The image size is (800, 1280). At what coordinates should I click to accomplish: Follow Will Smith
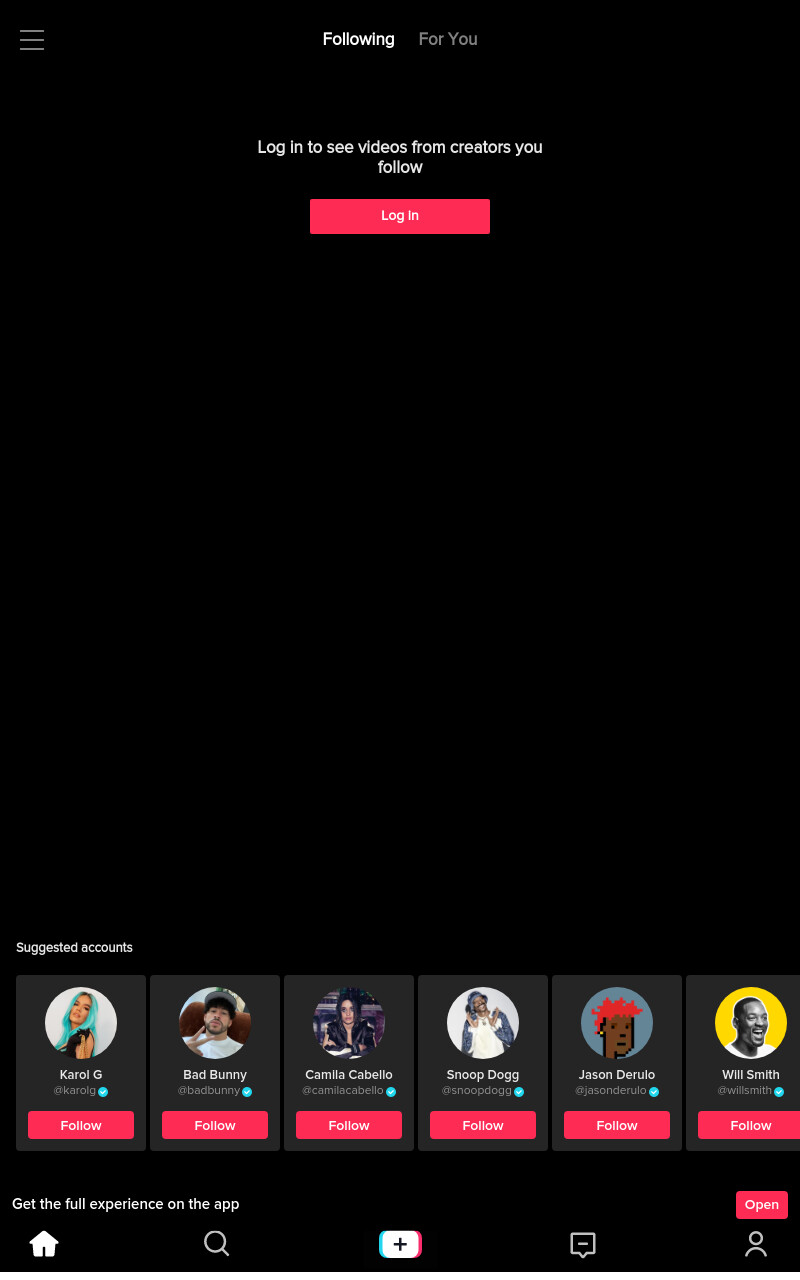click(x=750, y=1125)
